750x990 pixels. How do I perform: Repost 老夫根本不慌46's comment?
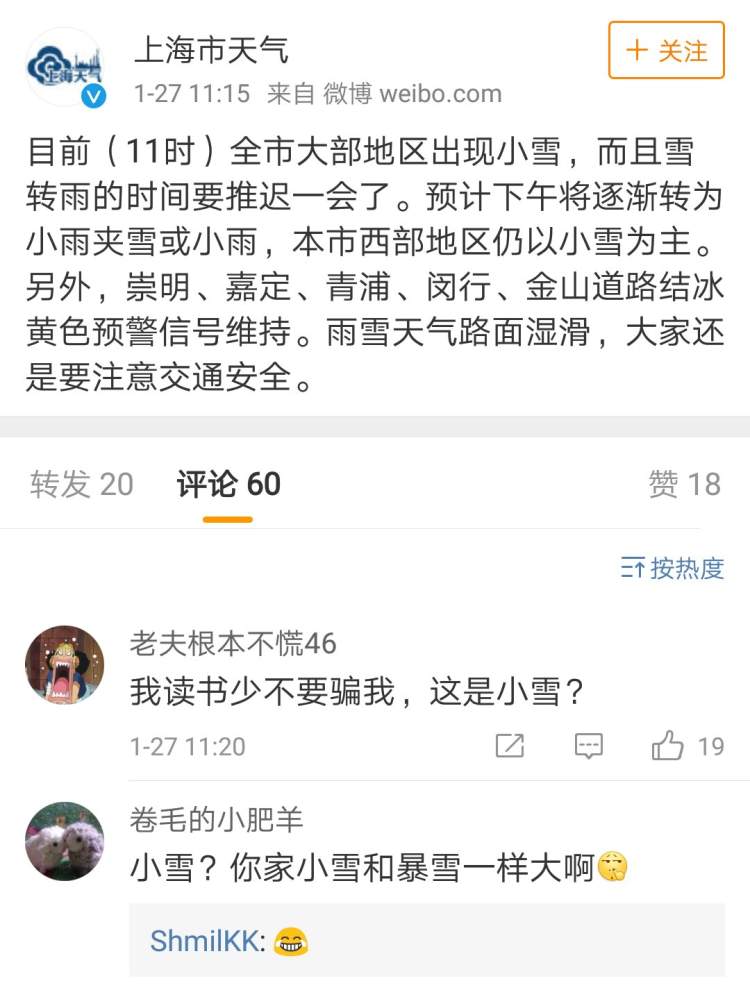pos(510,746)
